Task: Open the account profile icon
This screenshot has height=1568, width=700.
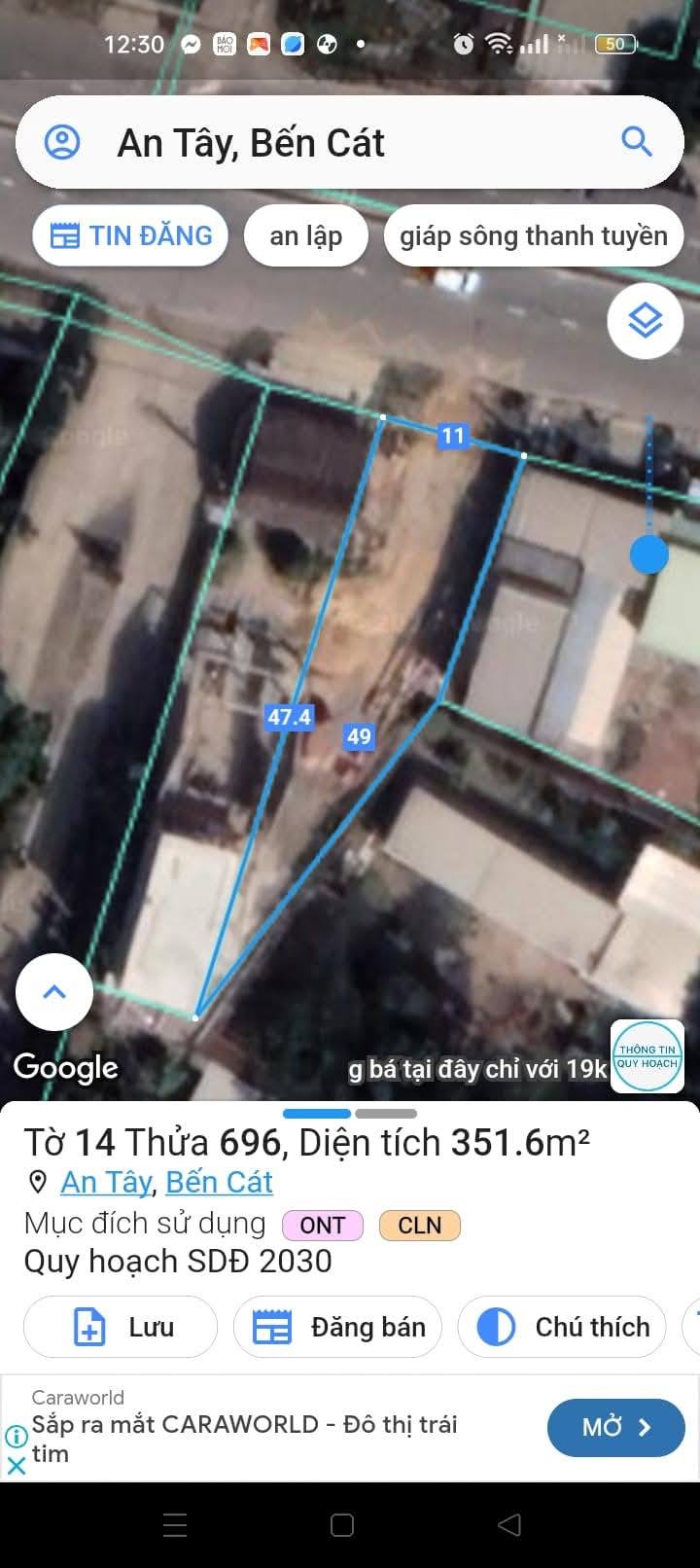Action: (x=62, y=142)
